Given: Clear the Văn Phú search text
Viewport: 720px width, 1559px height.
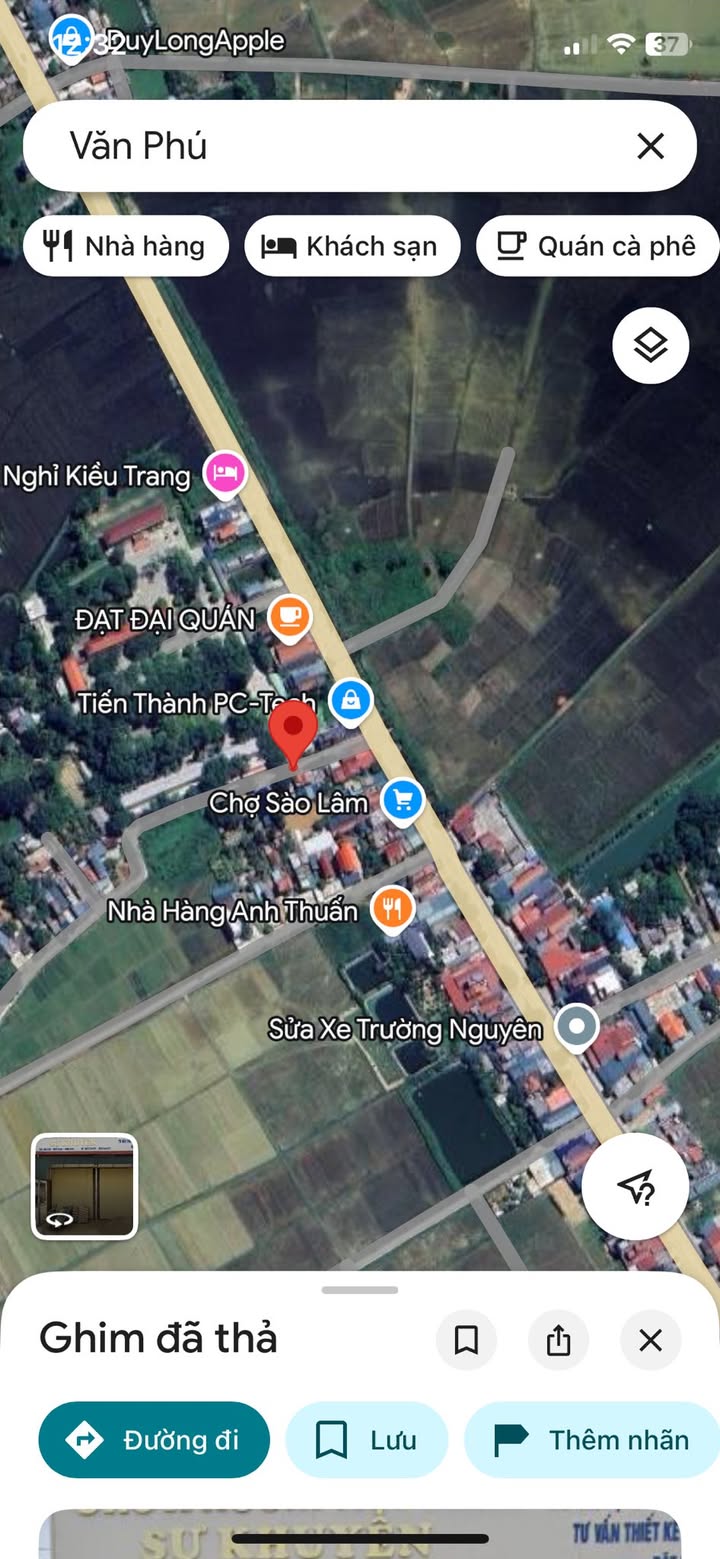Looking at the screenshot, I should point(650,147).
